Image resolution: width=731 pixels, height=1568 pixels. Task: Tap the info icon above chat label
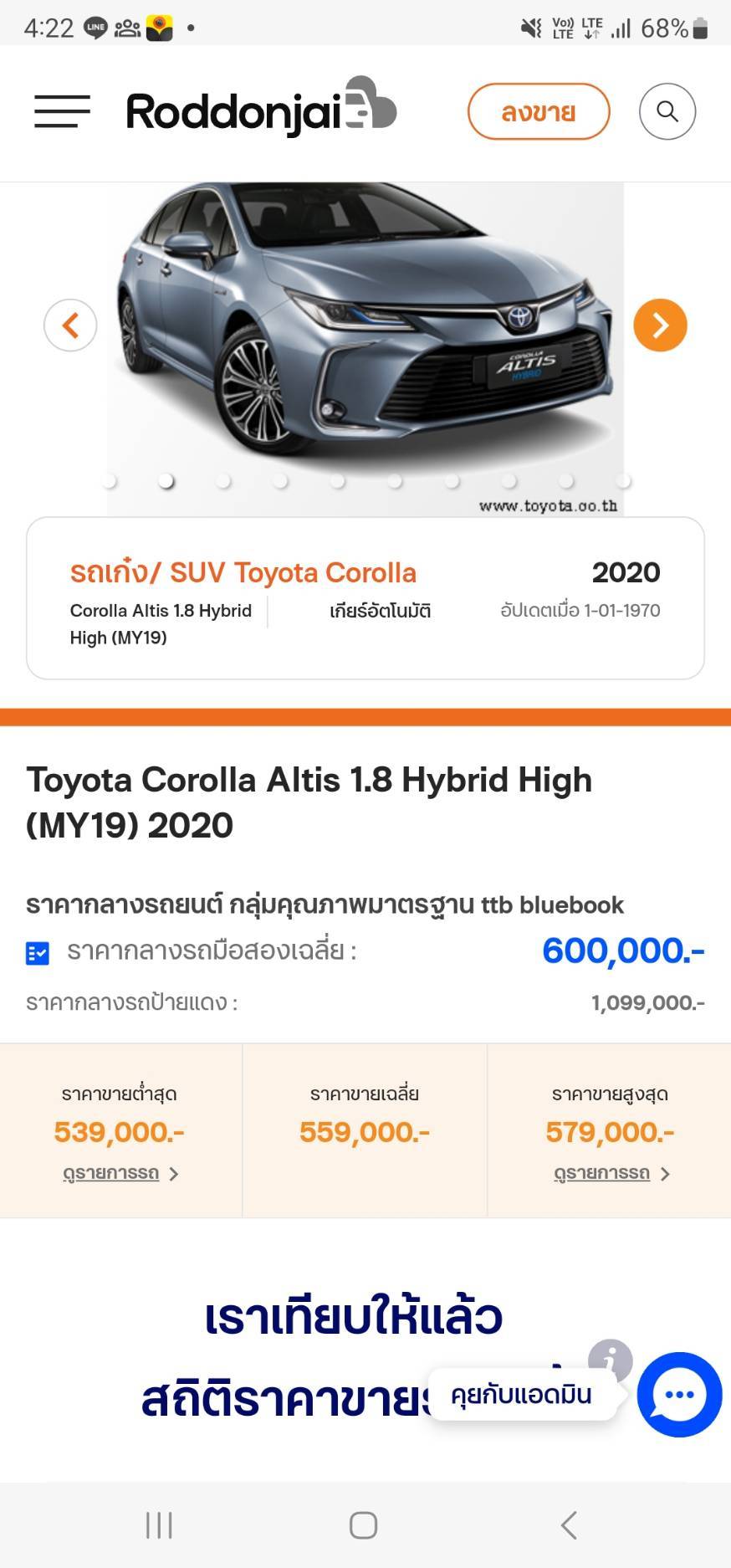click(611, 1360)
